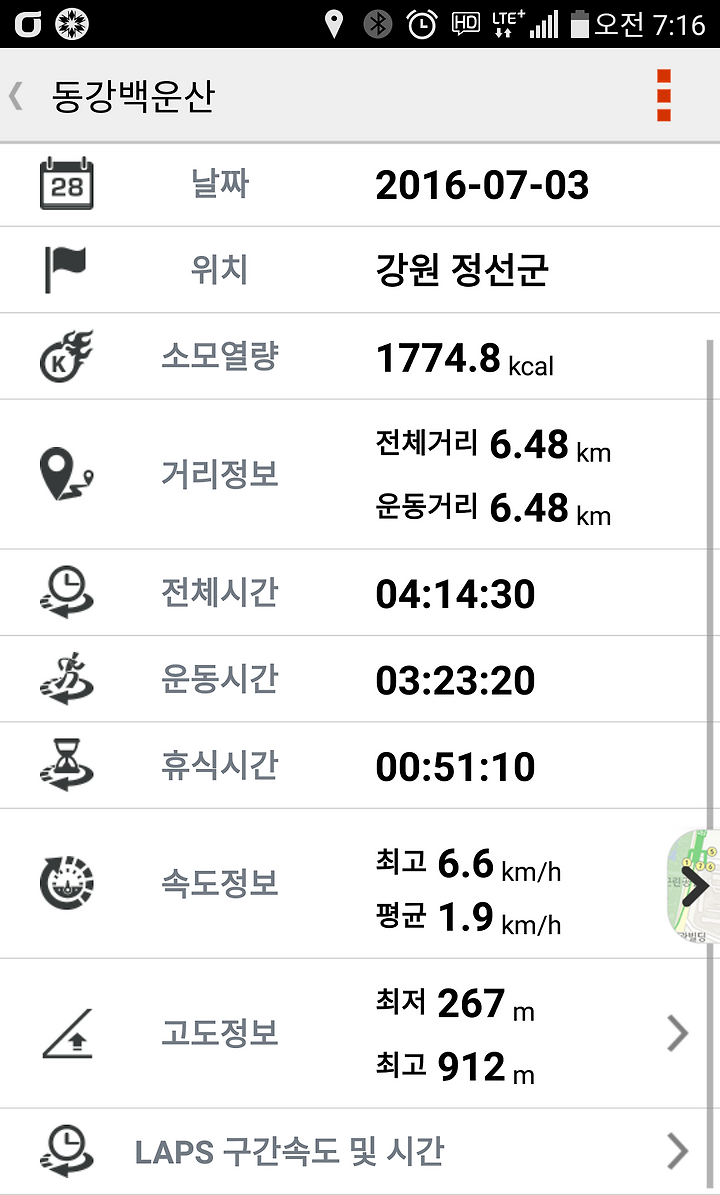Open the orange overflow menu
The height and width of the screenshot is (1195, 720).
click(x=664, y=95)
